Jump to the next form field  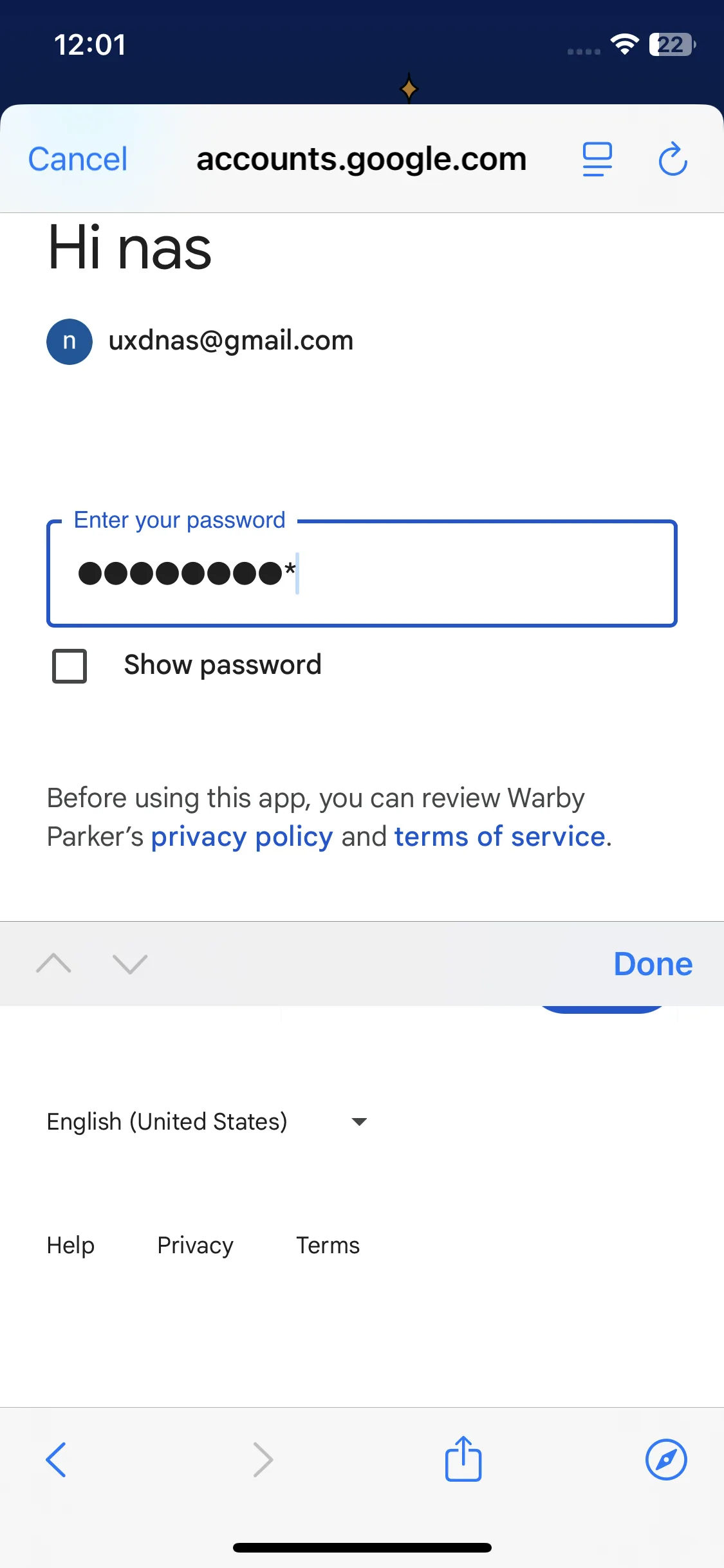(x=130, y=964)
